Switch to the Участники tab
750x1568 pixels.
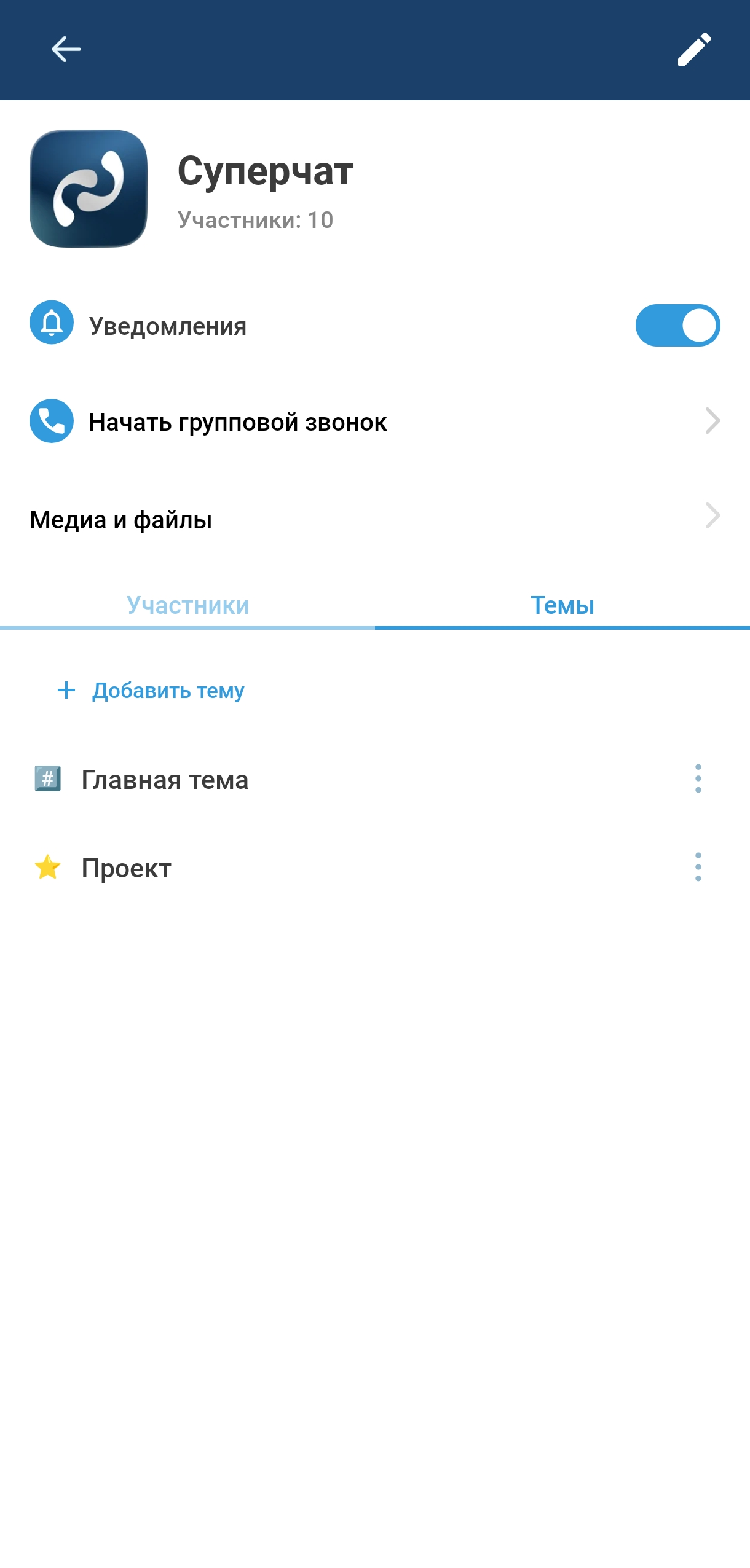point(187,606)
